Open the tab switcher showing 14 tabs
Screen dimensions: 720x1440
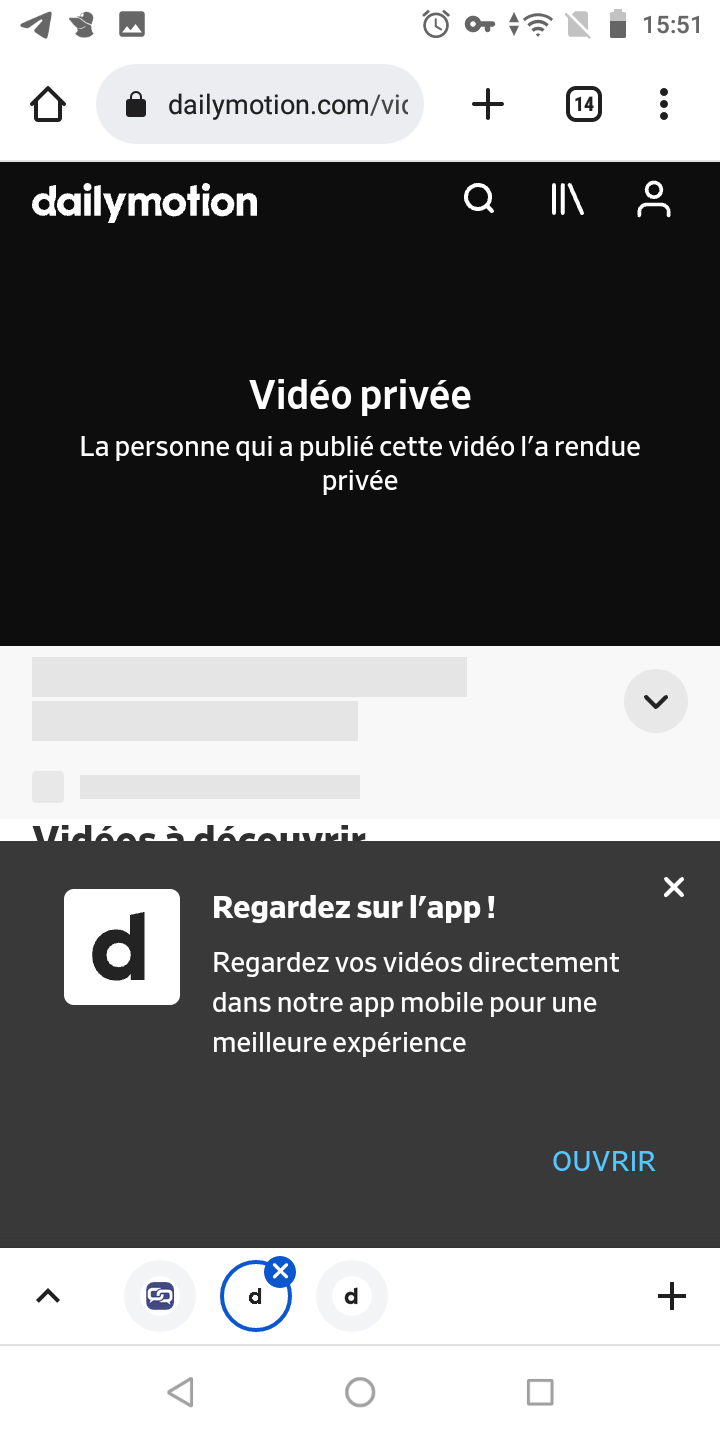click(583, 103)
